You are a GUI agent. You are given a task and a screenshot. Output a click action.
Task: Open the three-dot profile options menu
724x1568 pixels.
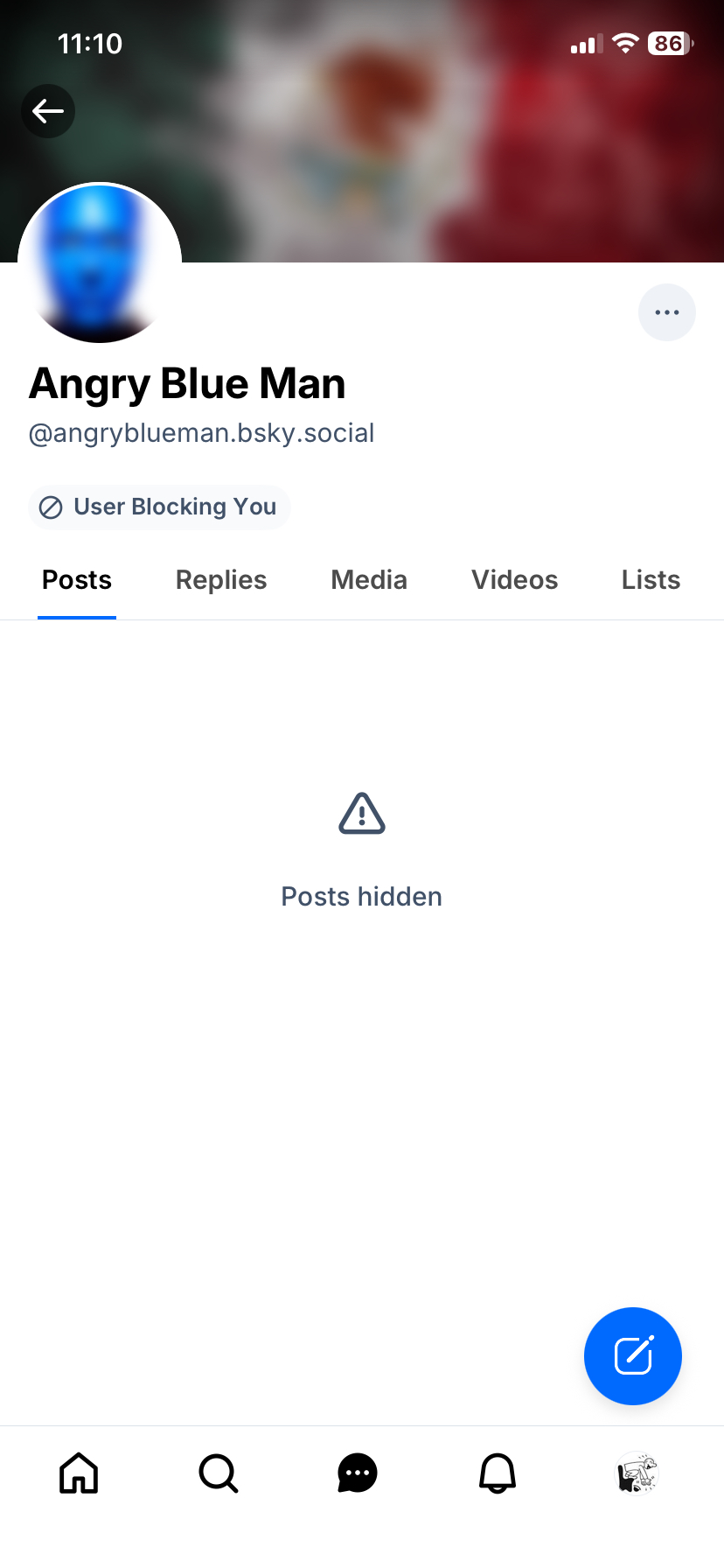(x=667, y=312)
